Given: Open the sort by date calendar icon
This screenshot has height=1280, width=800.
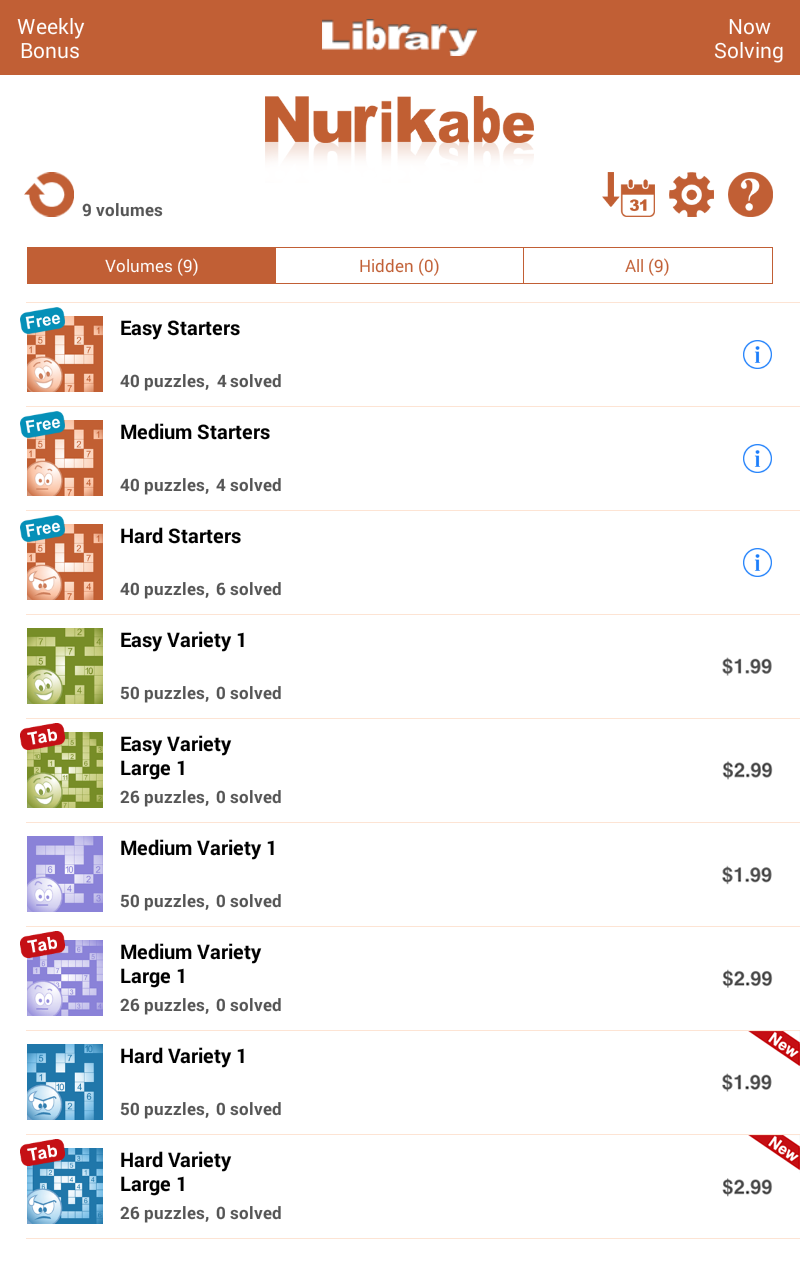Looking at the screenshot, I should coord(628,194).
